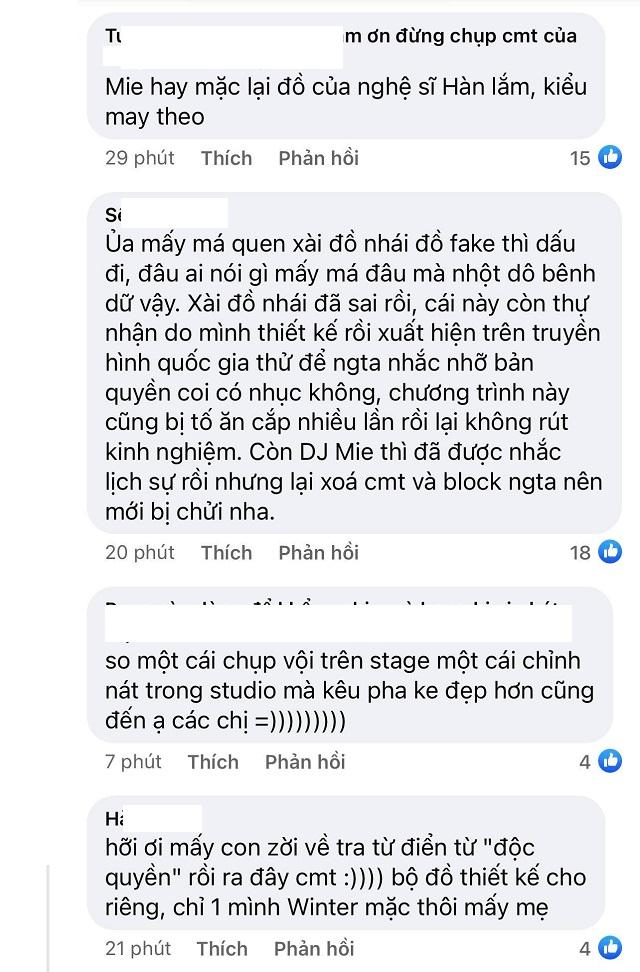
Task: Like the comment about the word "độc quyền"
Action: [x=222, y=948]
